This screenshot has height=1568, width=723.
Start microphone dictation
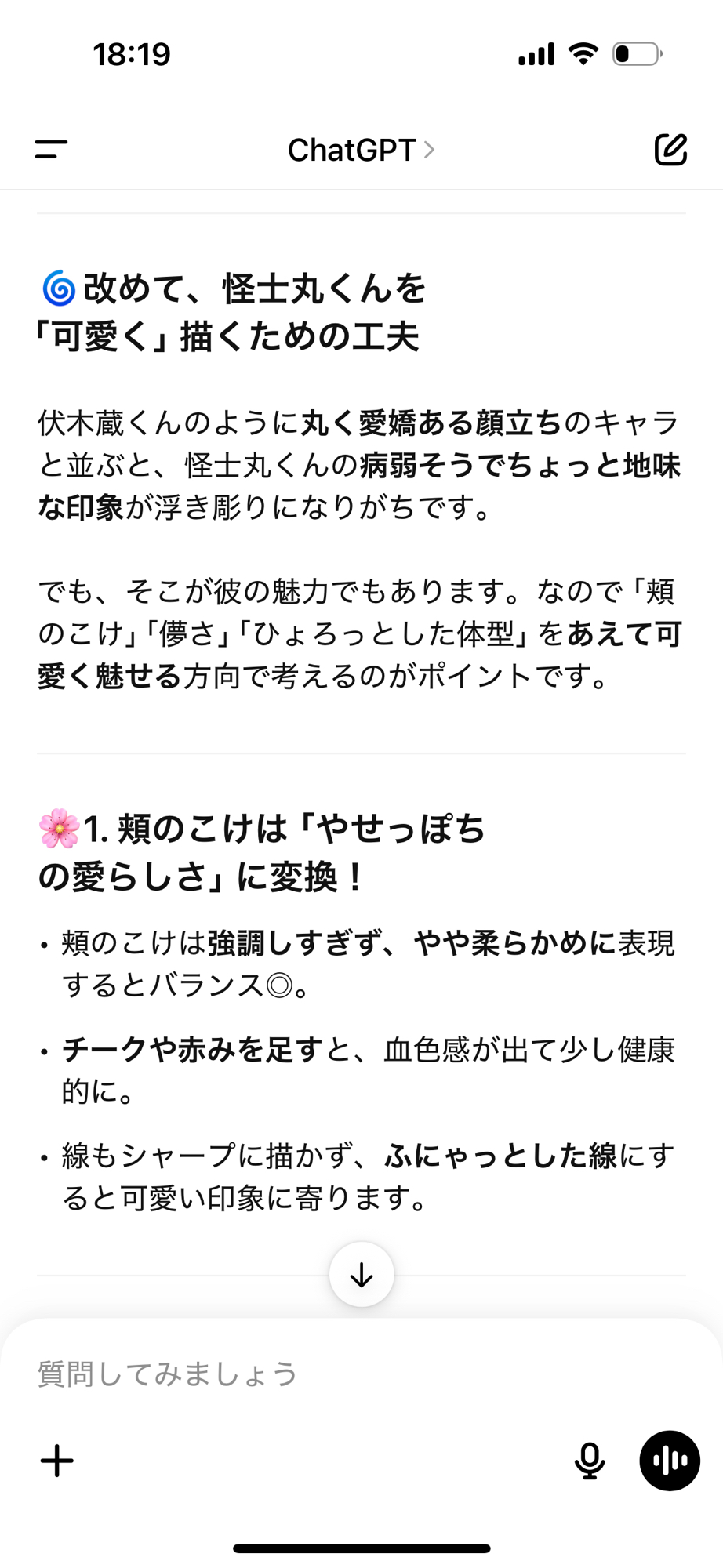(590, 1461)
